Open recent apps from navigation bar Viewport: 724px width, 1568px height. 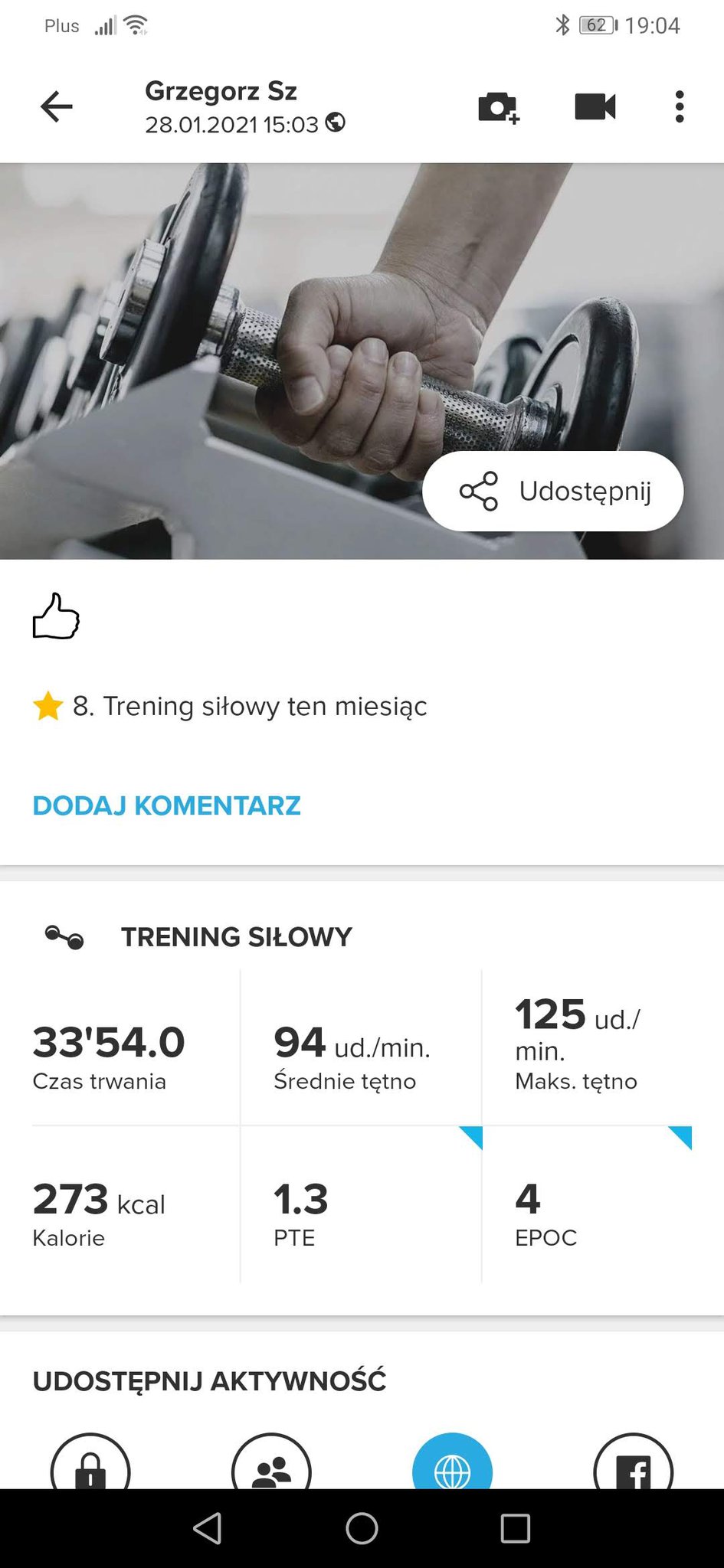515,1528
